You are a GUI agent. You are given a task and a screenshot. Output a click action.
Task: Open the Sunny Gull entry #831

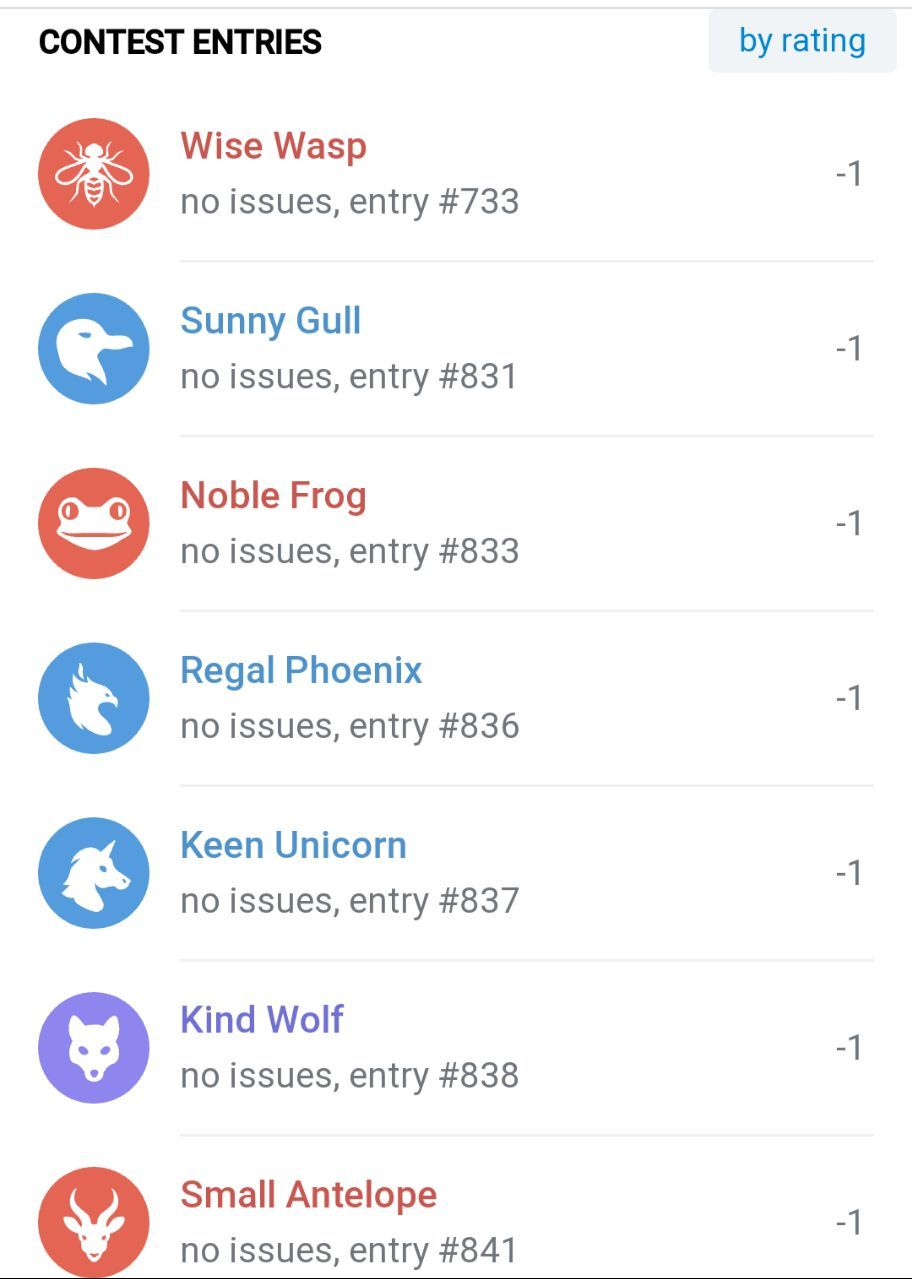pos(350,348)
